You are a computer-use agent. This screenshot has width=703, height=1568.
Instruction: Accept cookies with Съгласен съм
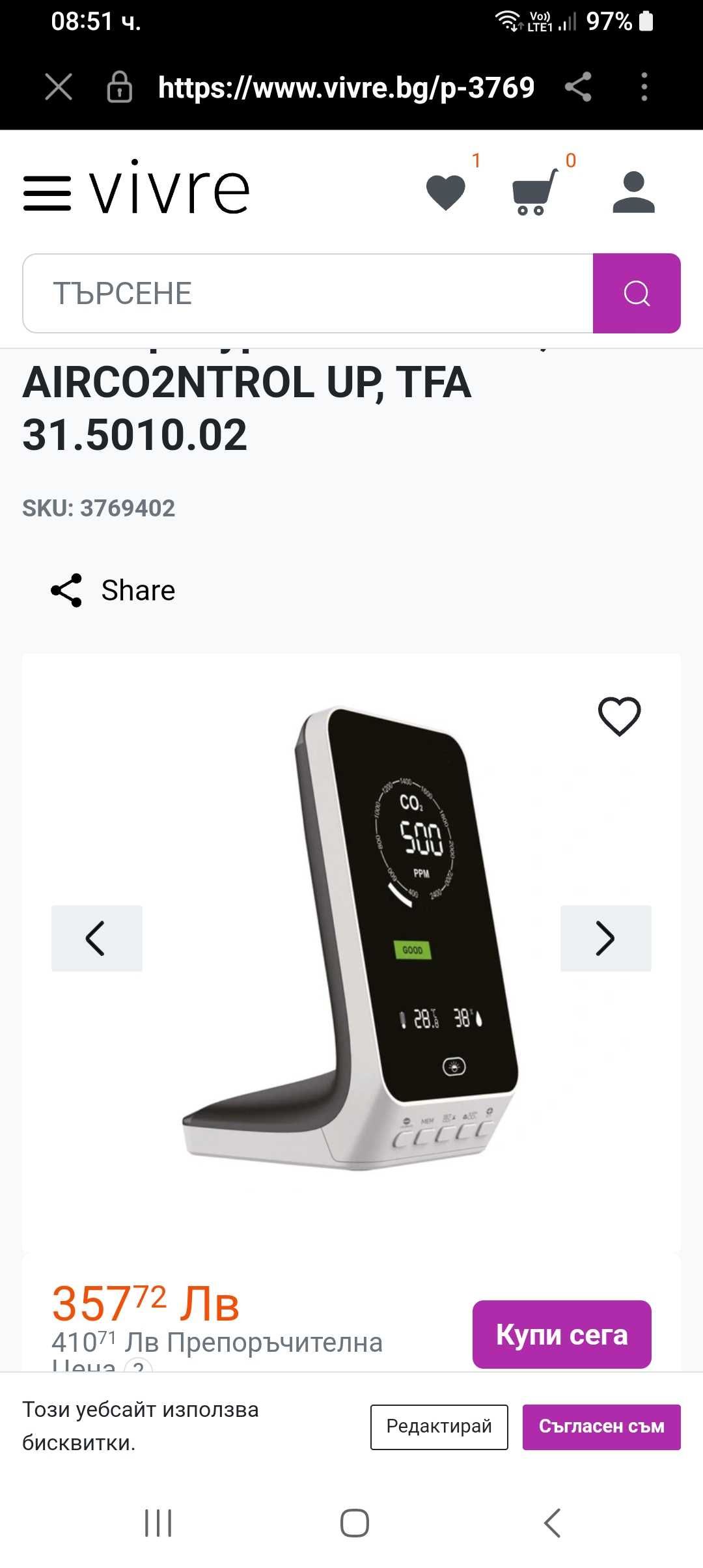tap(601, 1427)
